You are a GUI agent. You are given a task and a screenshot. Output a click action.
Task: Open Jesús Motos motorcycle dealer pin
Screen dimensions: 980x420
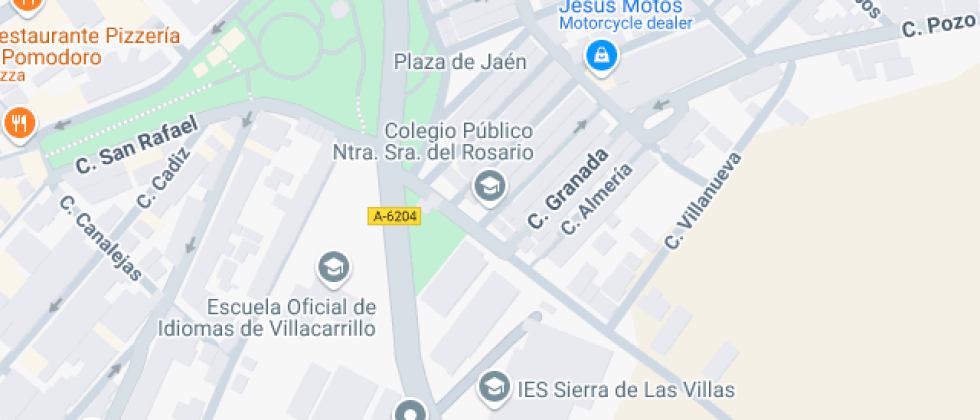pos(601,55)
